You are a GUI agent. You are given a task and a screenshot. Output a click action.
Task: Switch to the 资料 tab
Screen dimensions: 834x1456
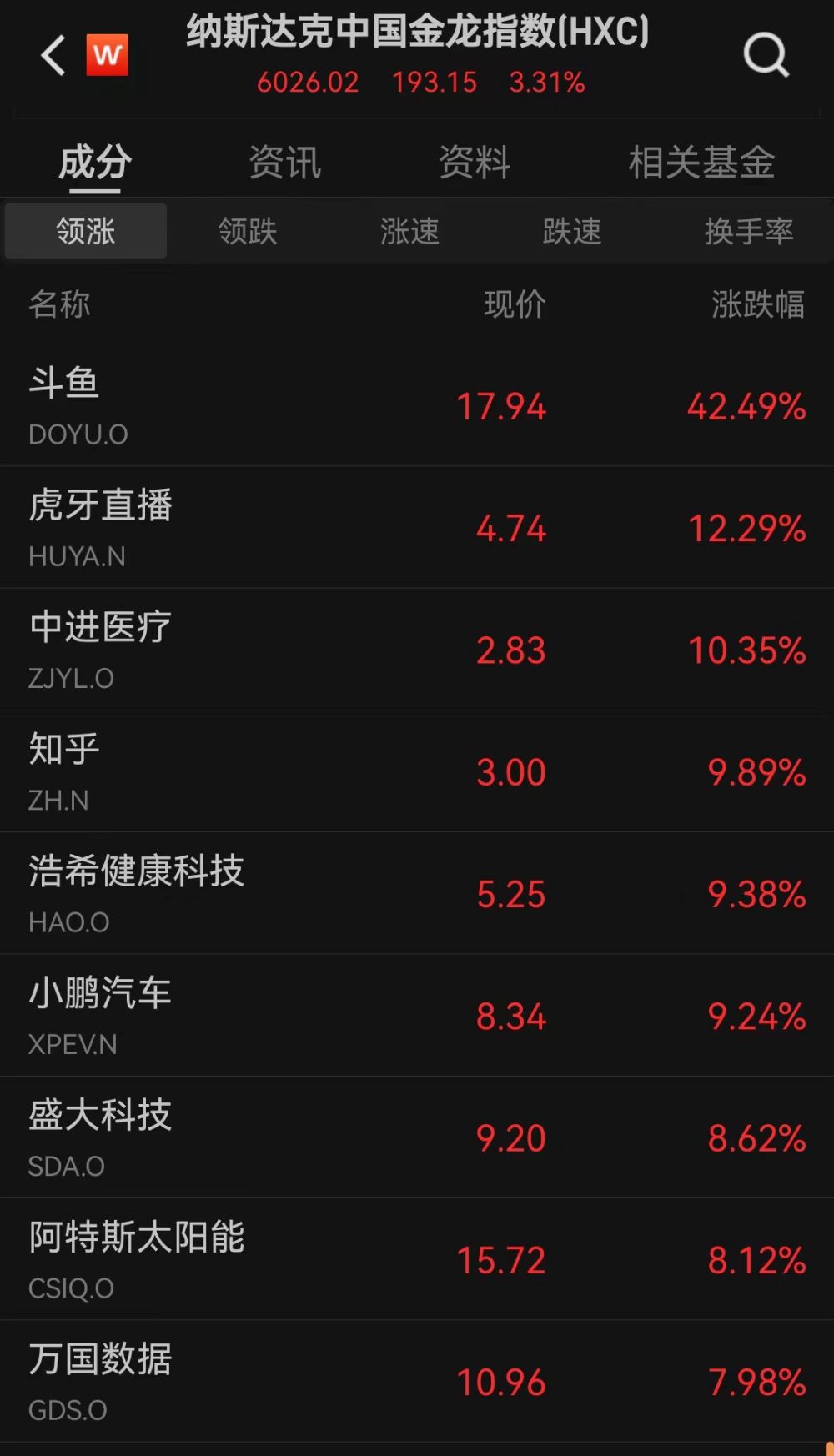475,162
